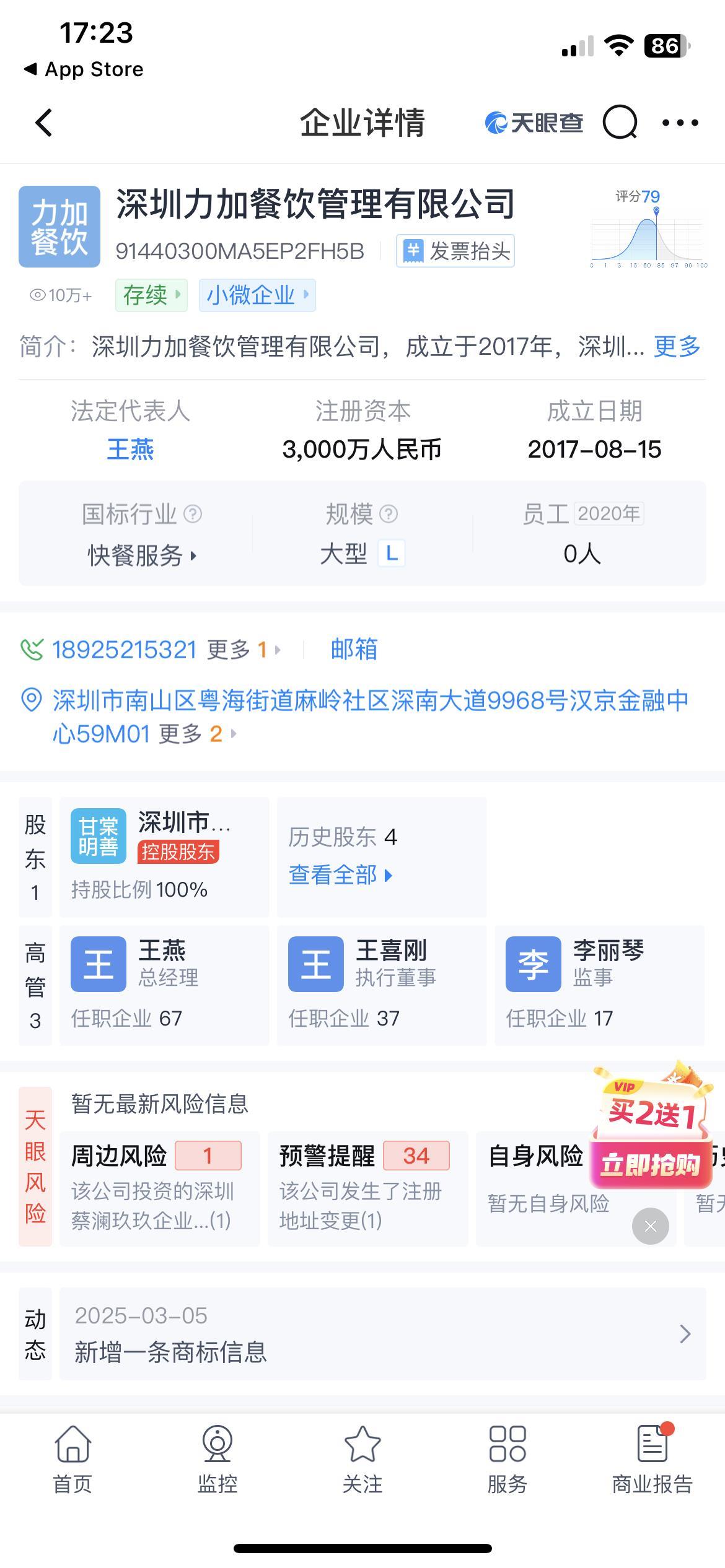
Task: Open the three-dot overflow menu
Action: click(680, 123)
